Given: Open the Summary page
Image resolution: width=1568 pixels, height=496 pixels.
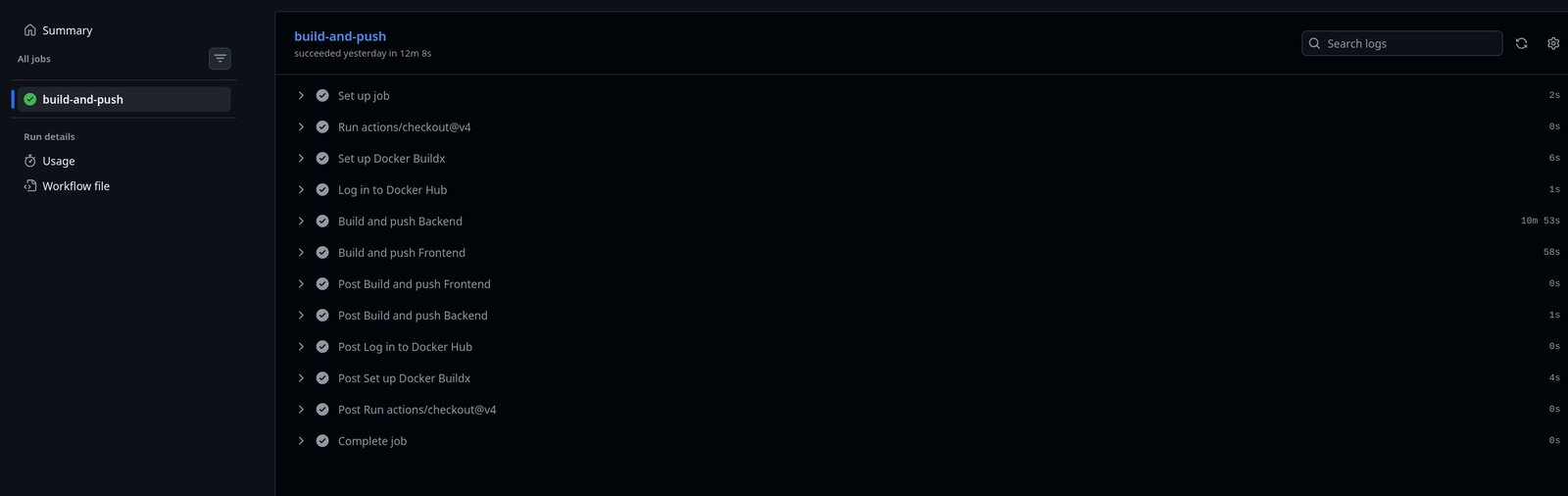Looking at the screenshot, I should click(67, 30).
